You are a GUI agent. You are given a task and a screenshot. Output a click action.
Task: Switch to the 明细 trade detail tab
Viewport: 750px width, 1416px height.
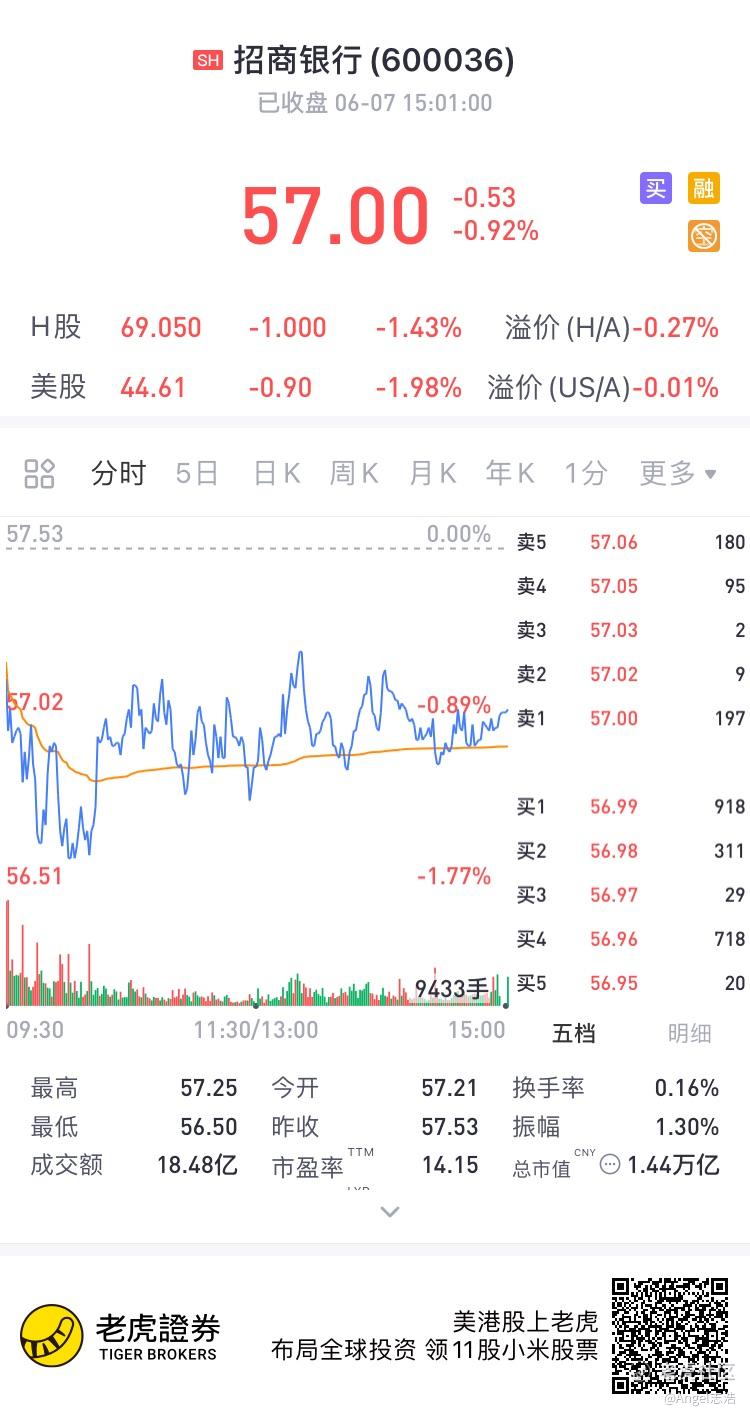(689, 1033)
